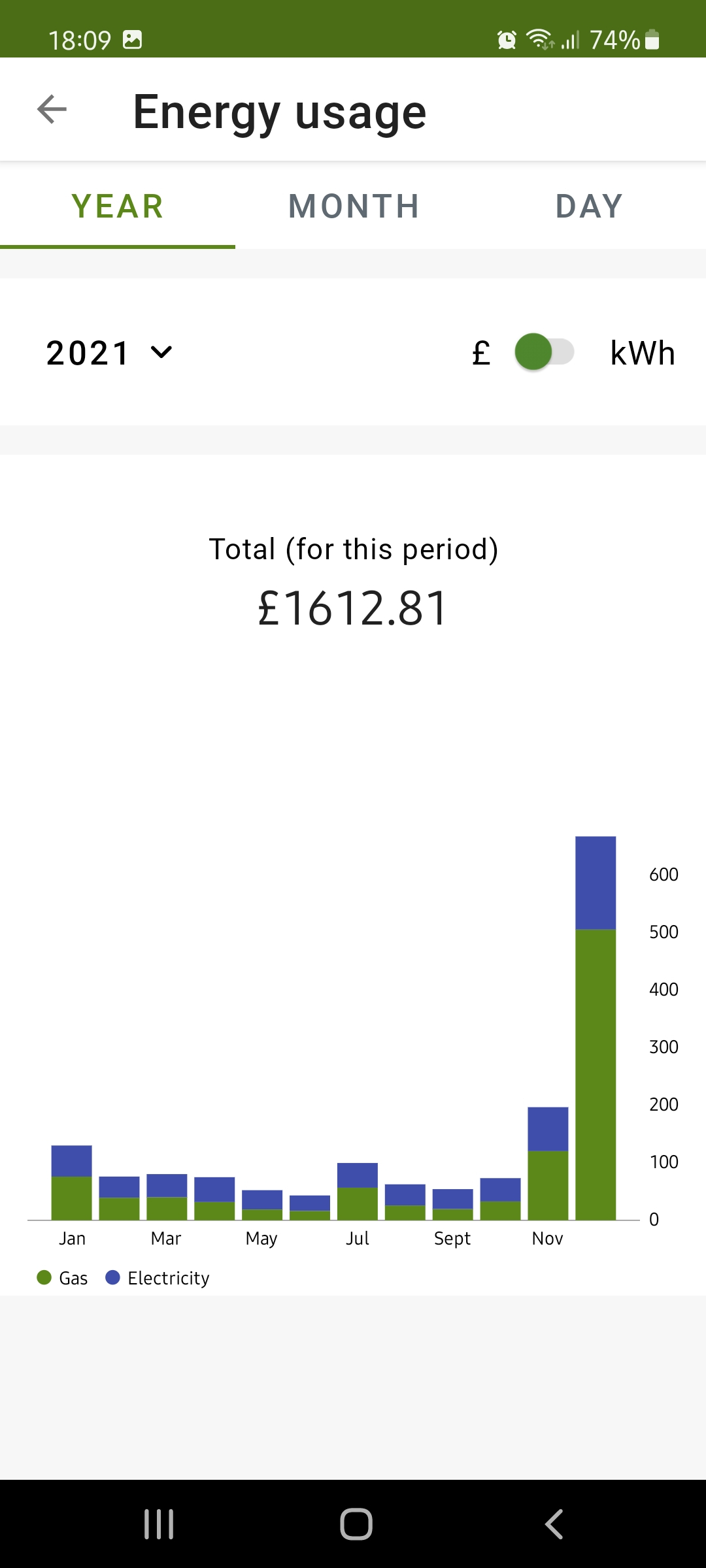Switch to the DAY tab

coord(588,206)
